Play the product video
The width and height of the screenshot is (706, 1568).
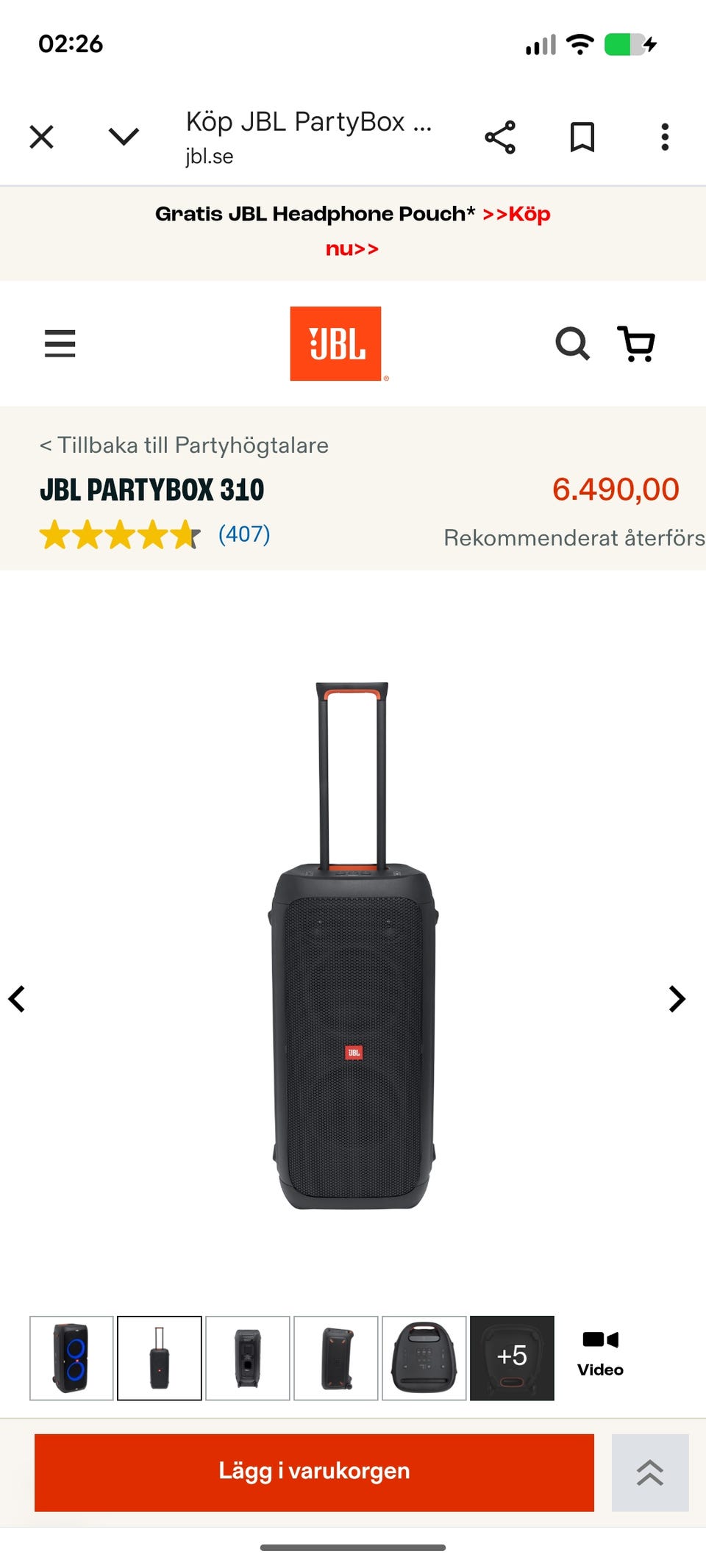pyautogui.click(x=600, y=1354)
